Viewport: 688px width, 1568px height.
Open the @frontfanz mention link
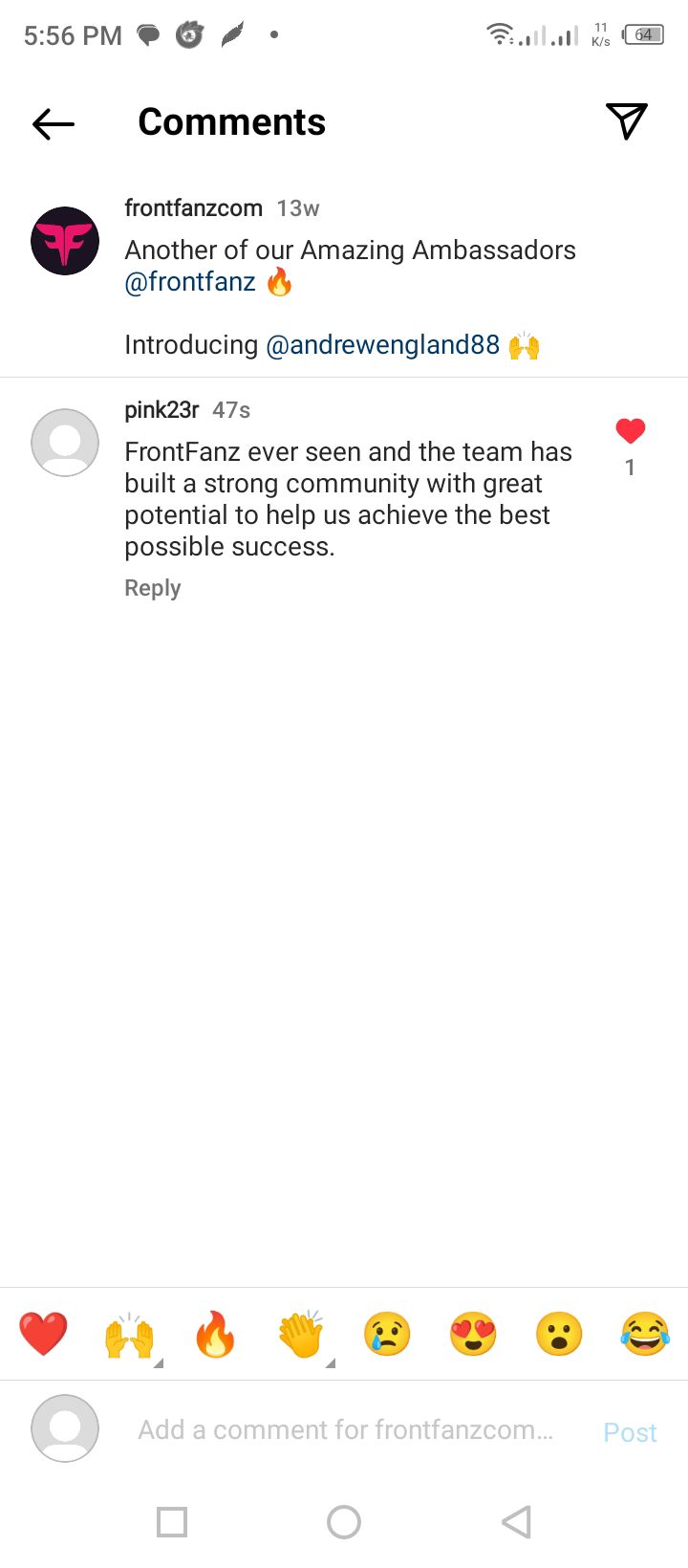coord(190,282)
